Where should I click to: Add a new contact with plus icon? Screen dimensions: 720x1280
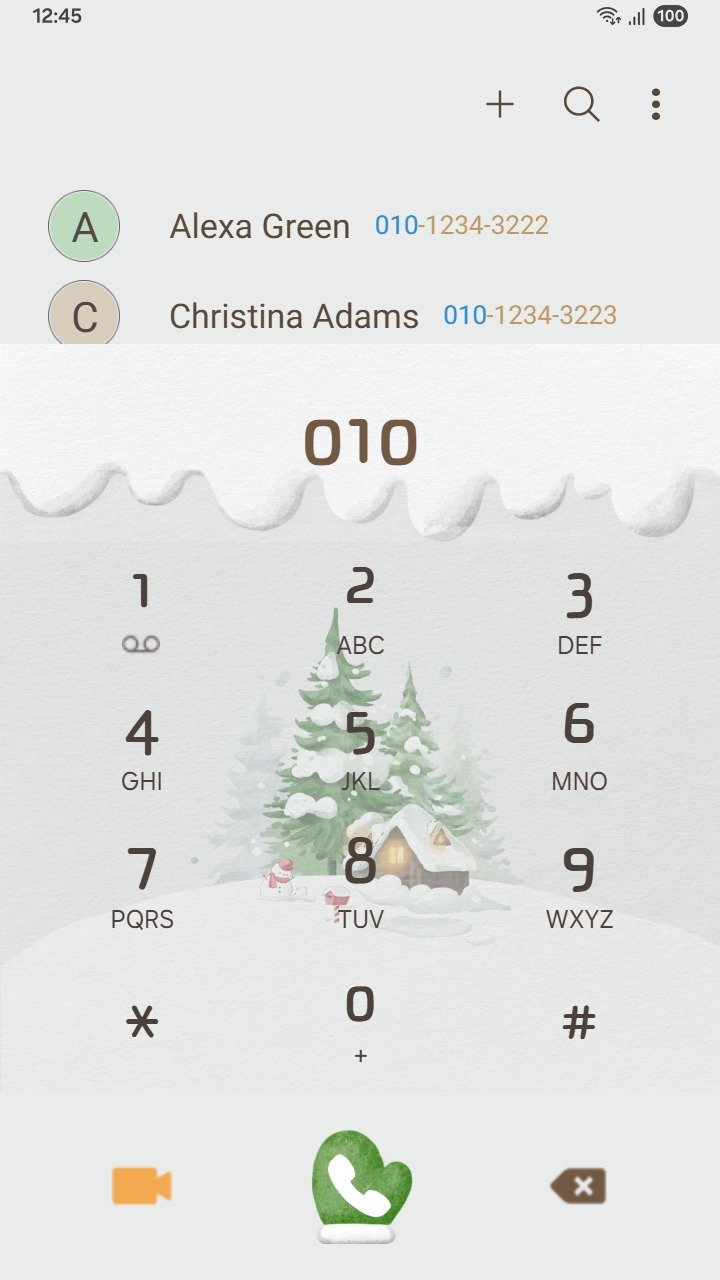(500, 104)
